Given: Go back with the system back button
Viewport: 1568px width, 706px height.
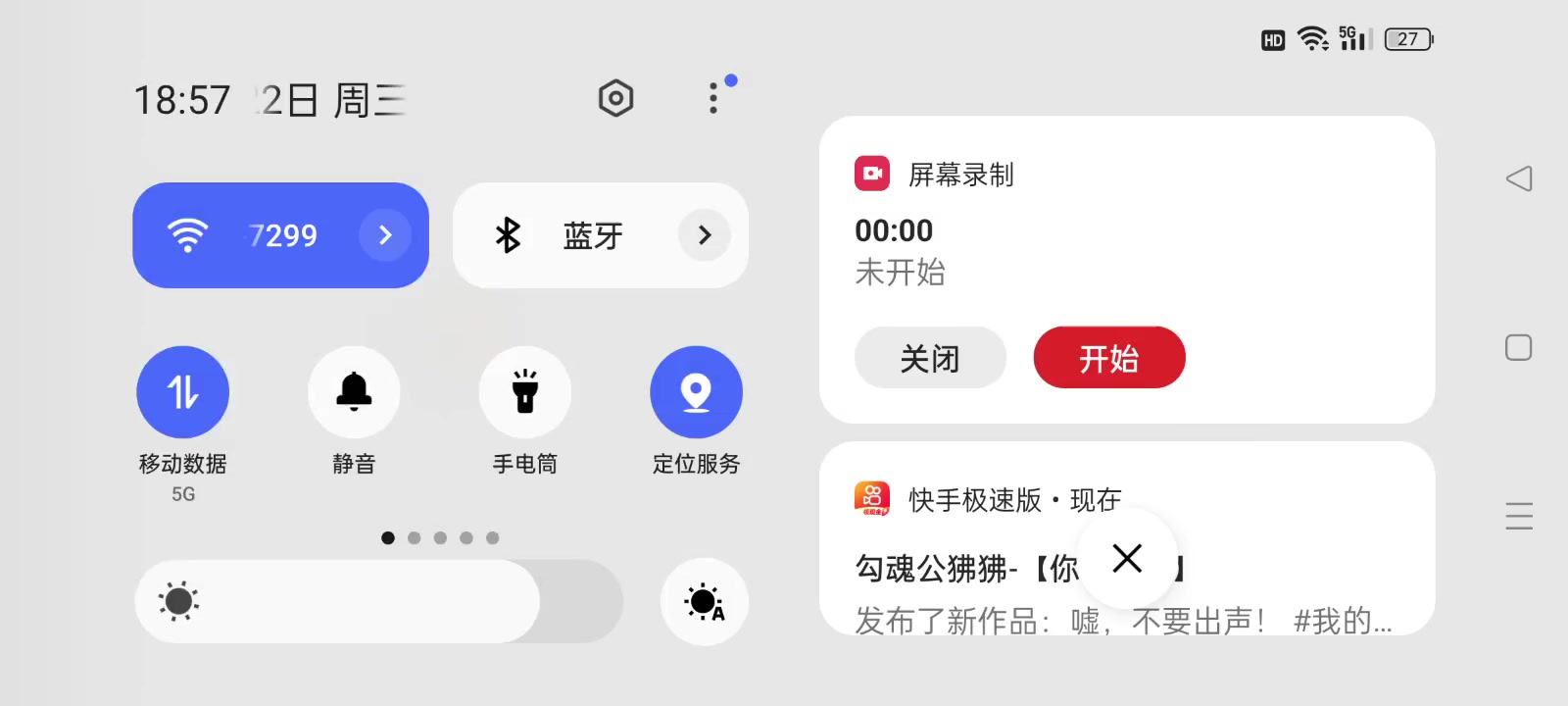Looking at the screenshot, I should (1519, 178).
